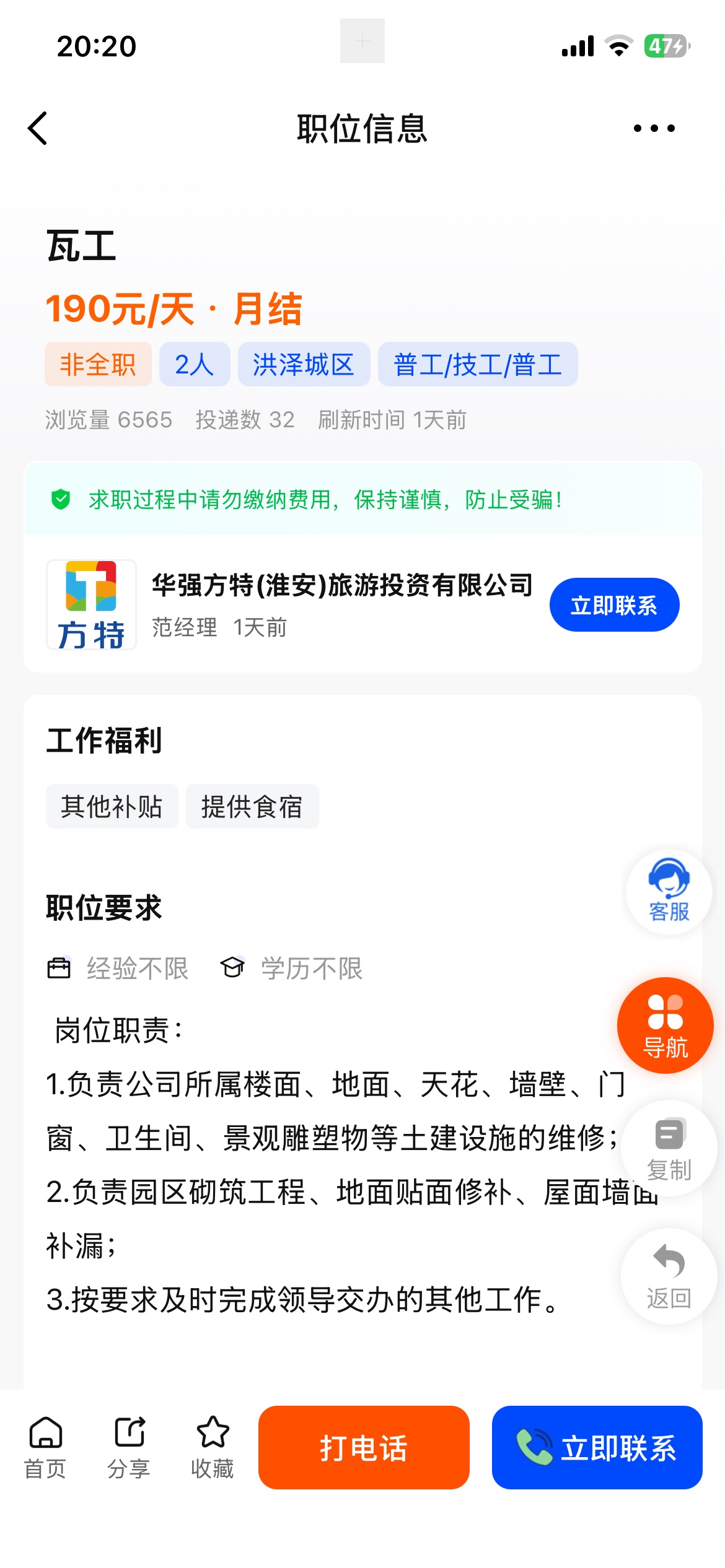Tap the orange 打电话 call button
Image resolution: width=725 pixels, height=1568 pixels.
[364, 1448]
